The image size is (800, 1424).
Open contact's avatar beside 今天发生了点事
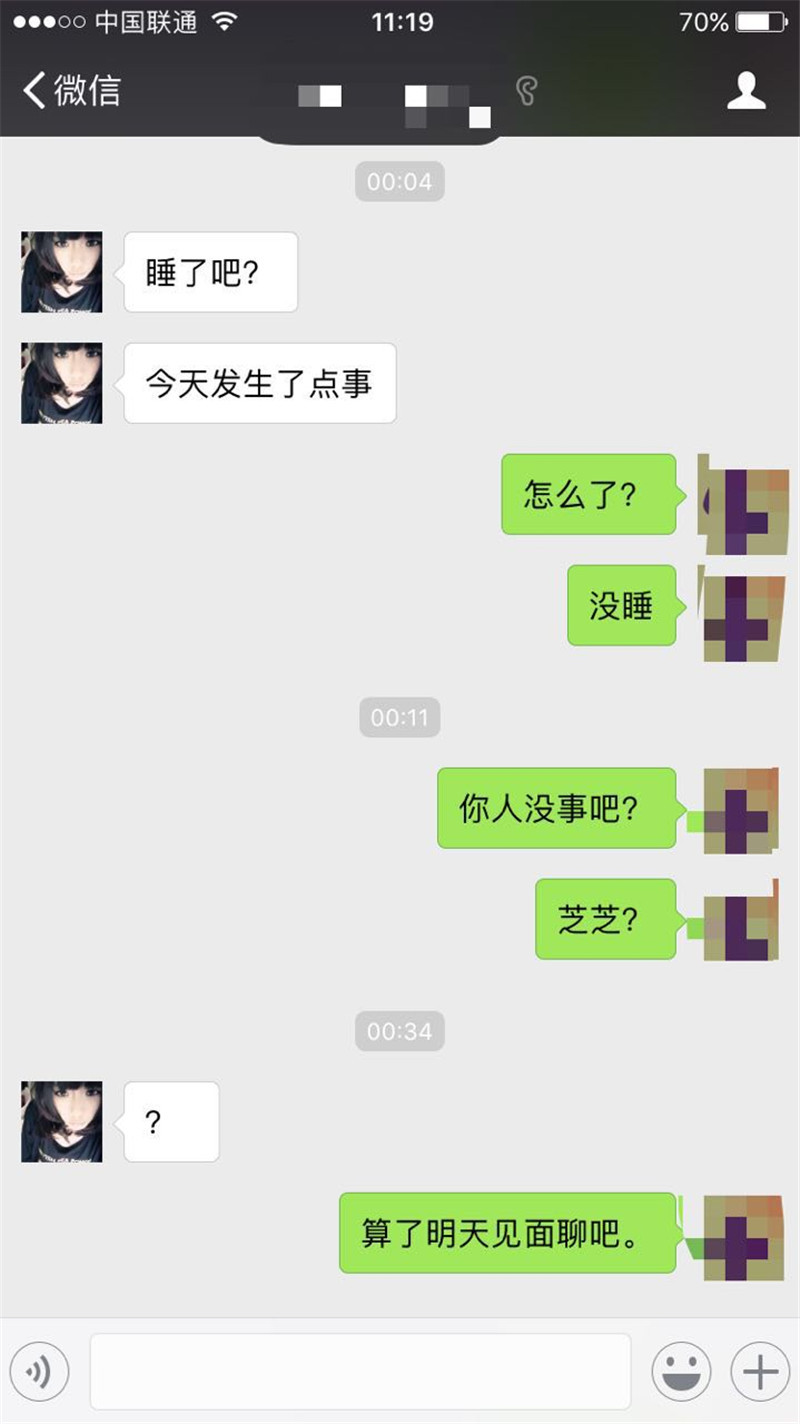62,383
